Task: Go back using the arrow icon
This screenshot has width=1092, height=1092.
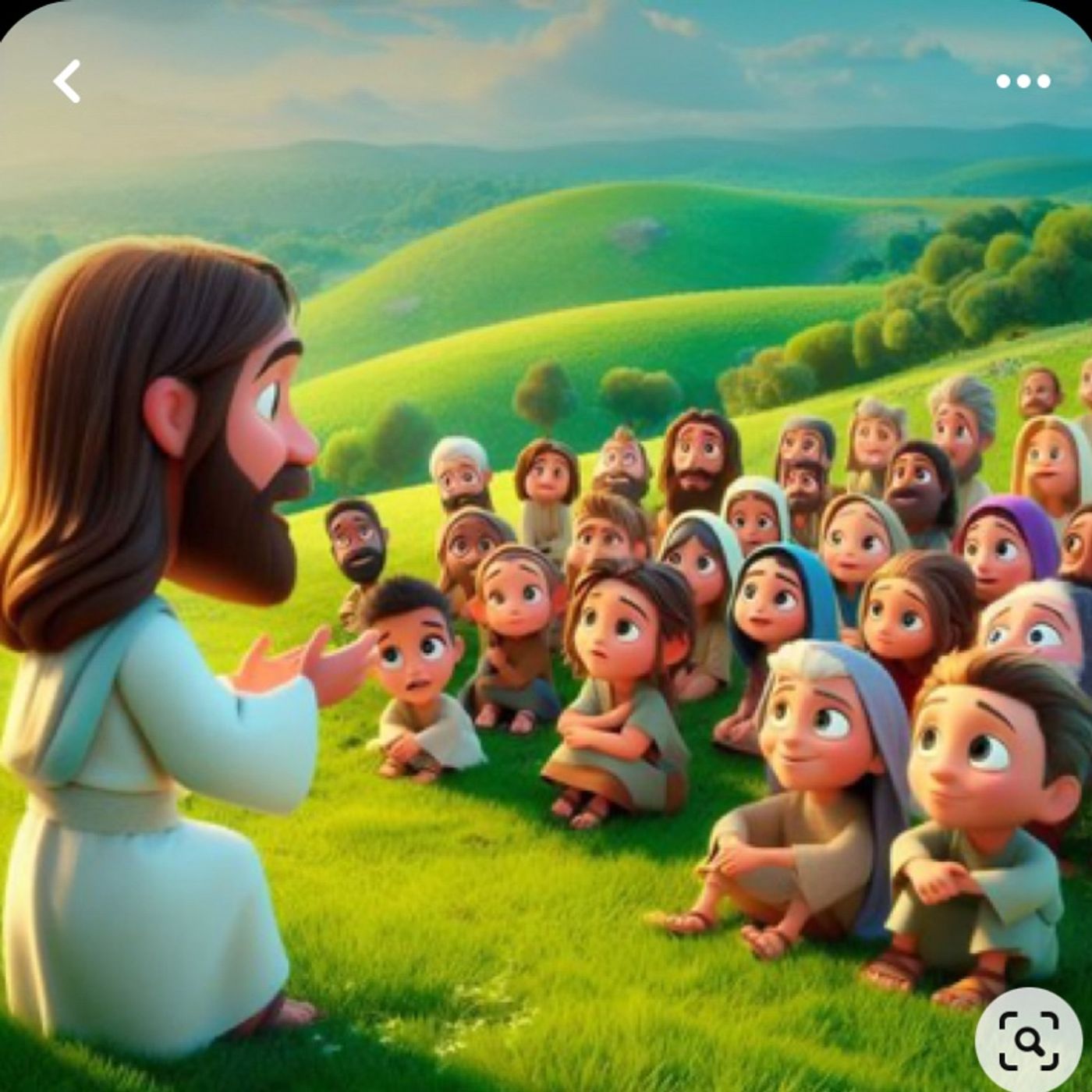Action: click(x=67, y=81)
